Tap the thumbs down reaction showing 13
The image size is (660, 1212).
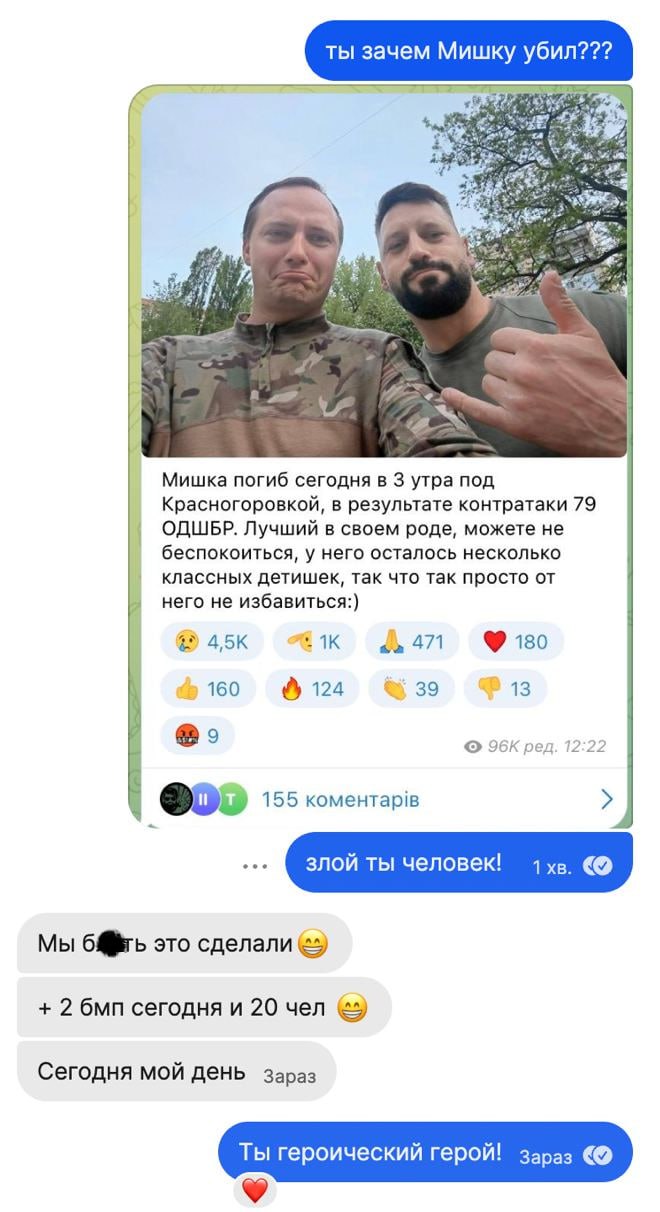click(x=505, y=688)
